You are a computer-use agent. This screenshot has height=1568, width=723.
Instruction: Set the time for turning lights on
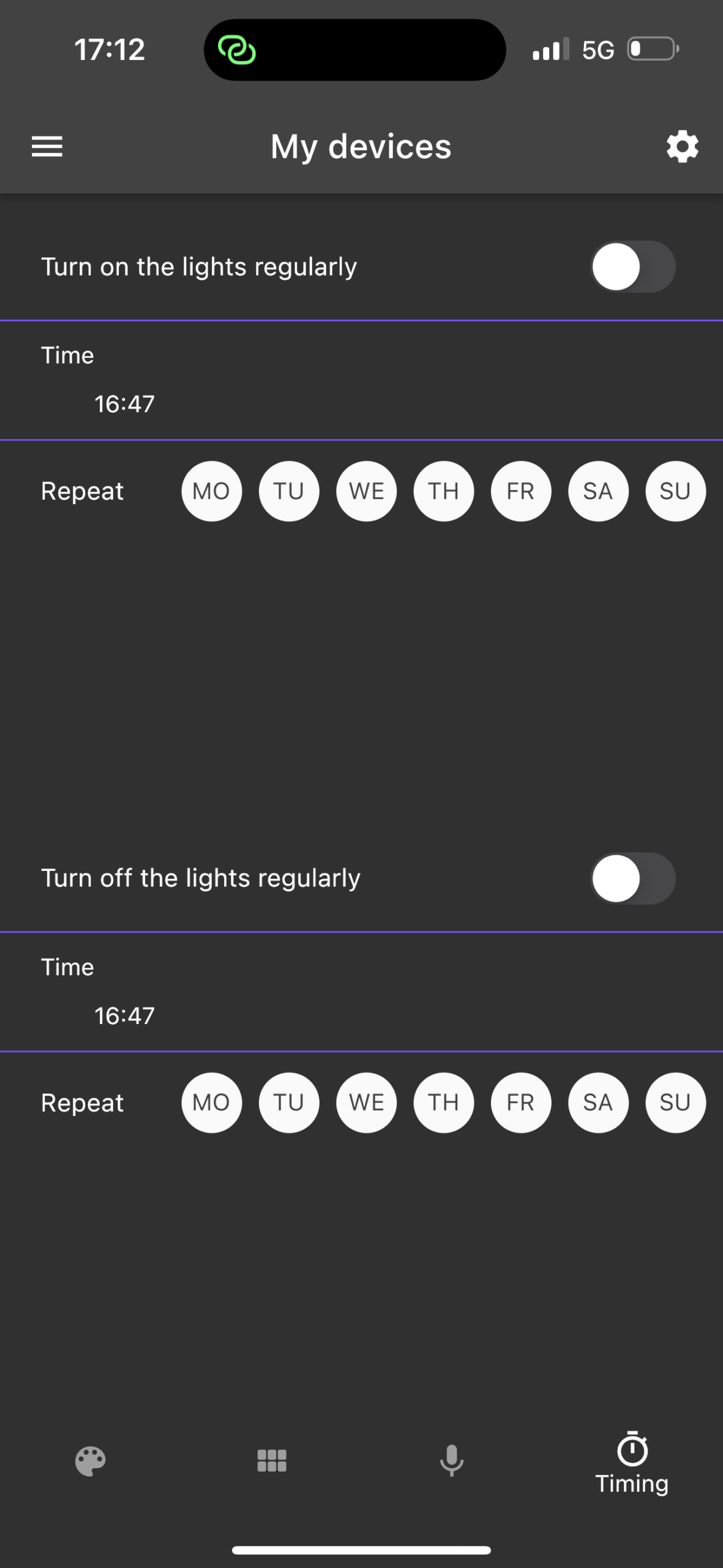pyautogui.click(x=124, y=404)
